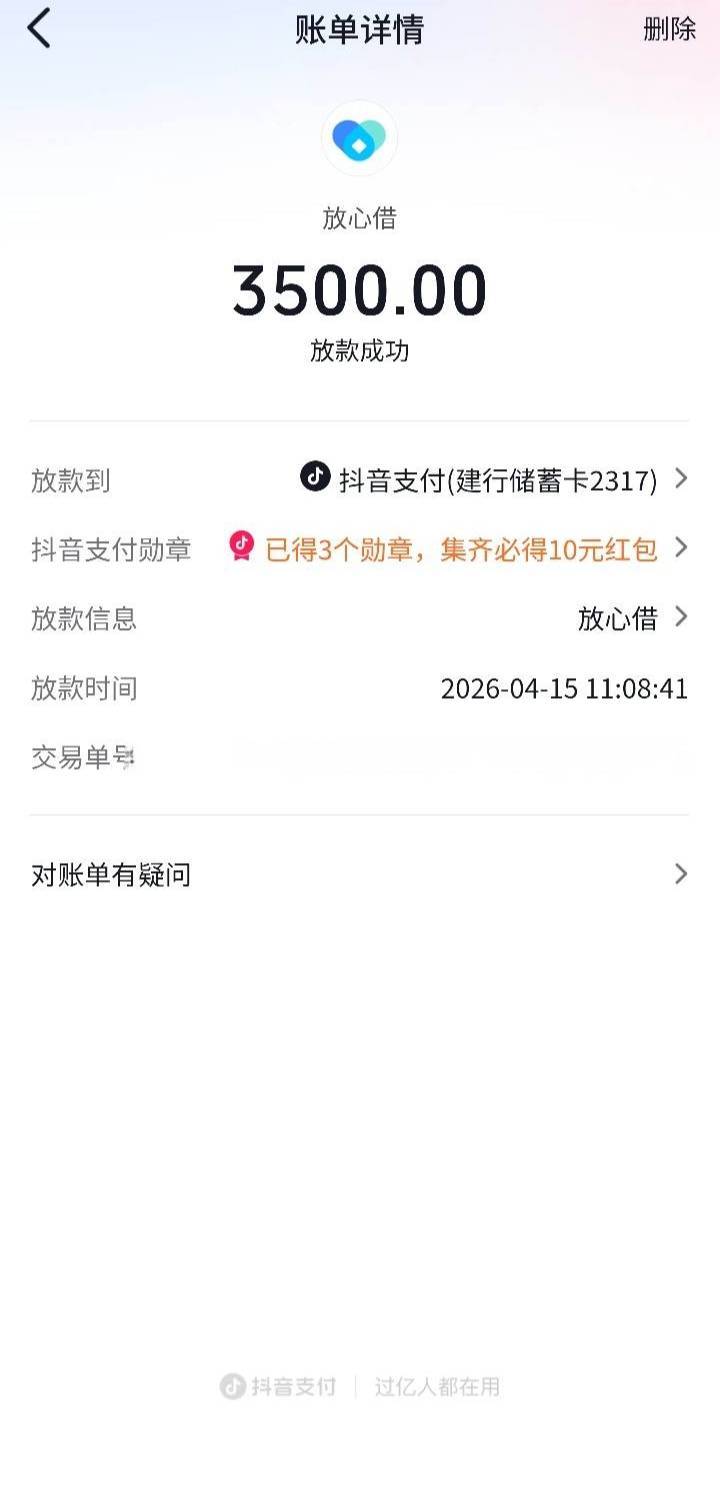Open the 放款到 抖音支付 card row

point(359,480)
